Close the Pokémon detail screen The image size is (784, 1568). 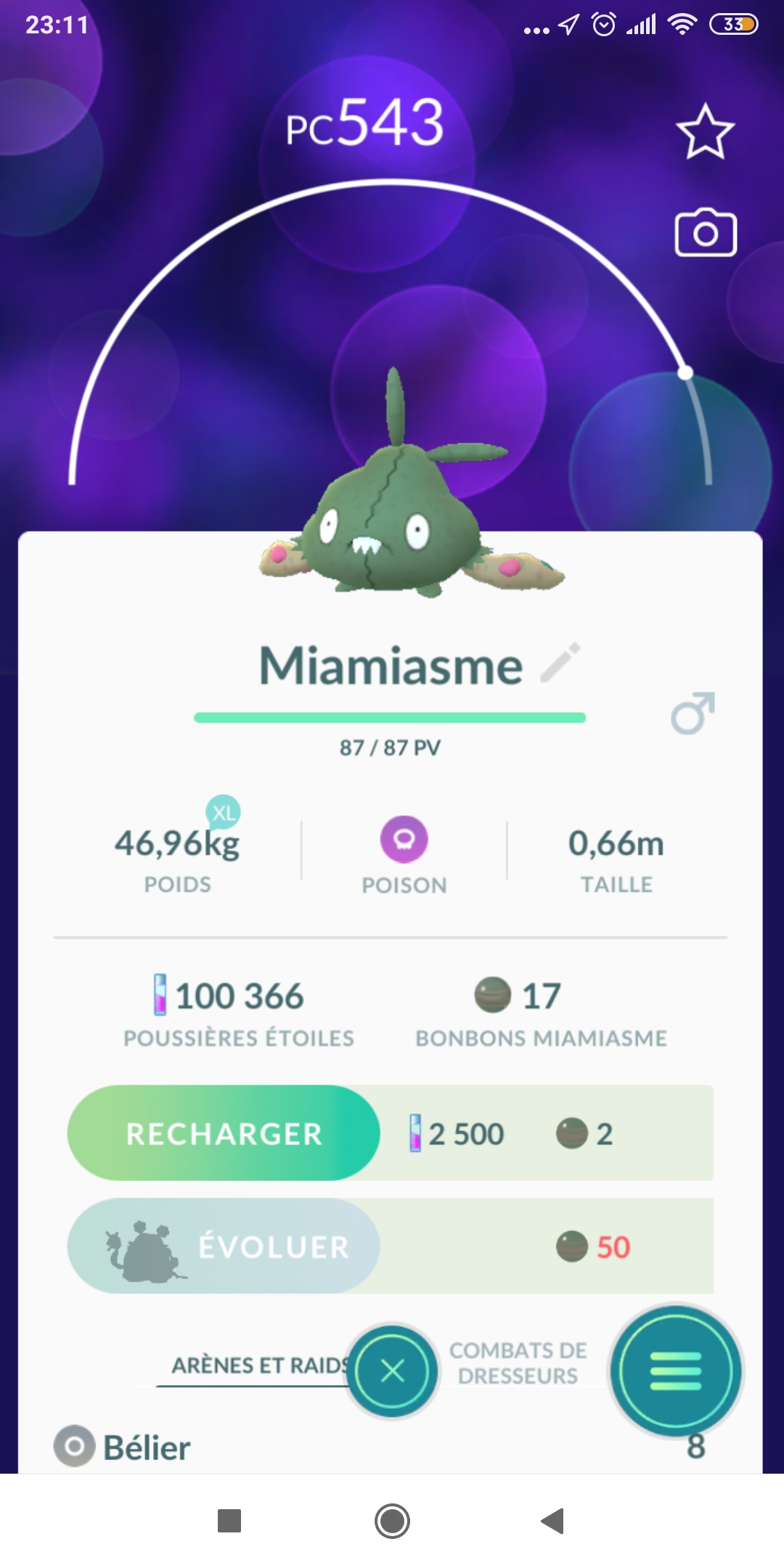[x=393, y=1371]
